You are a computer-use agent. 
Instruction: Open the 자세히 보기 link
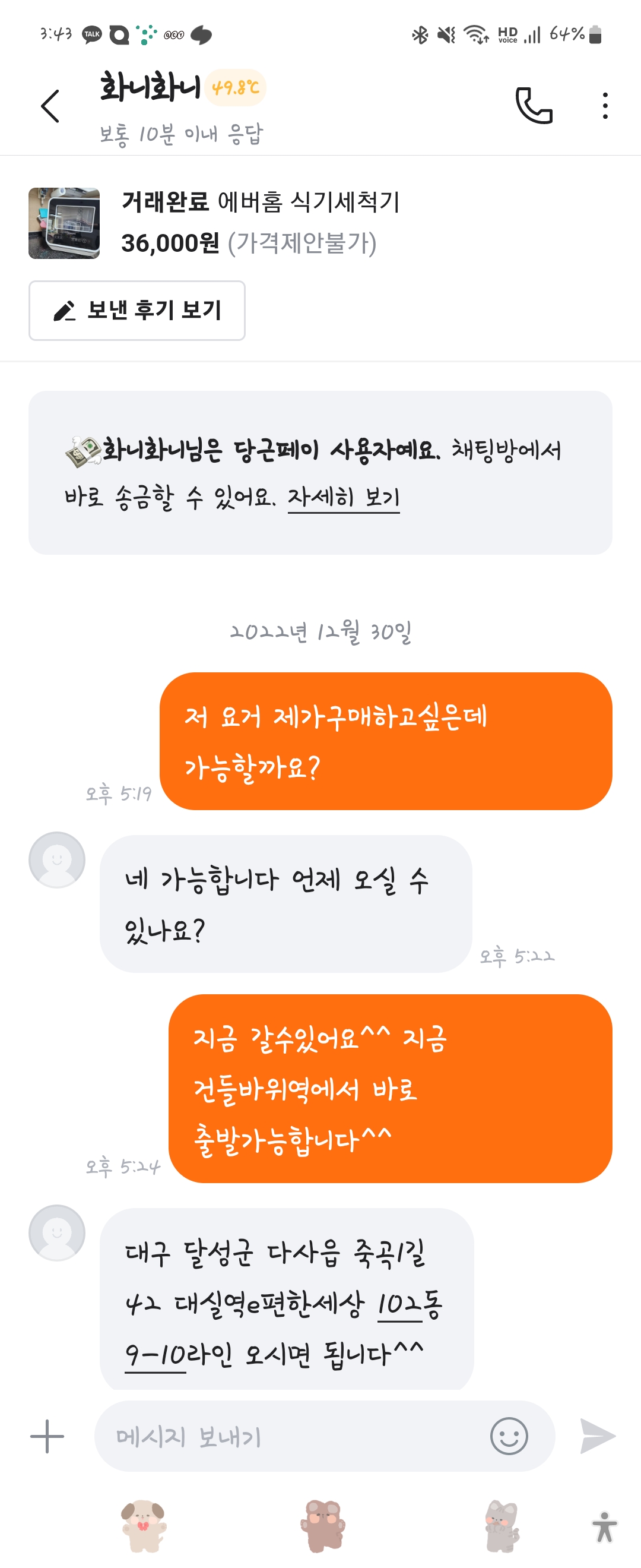coord(343,498)
